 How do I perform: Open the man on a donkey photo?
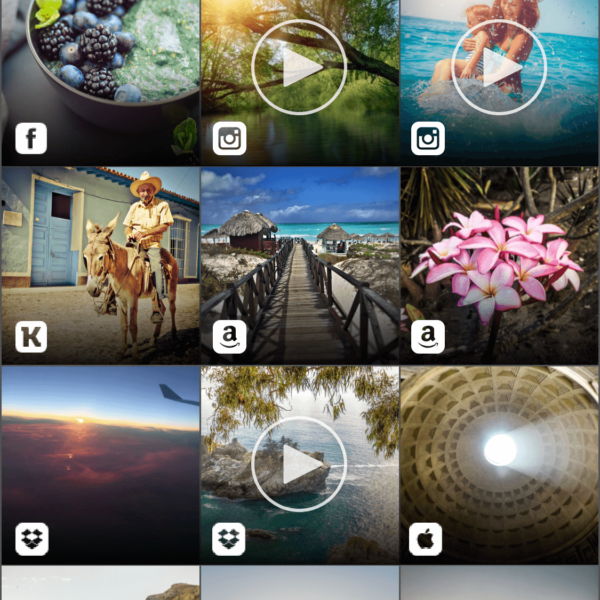[x=100, y=265]
